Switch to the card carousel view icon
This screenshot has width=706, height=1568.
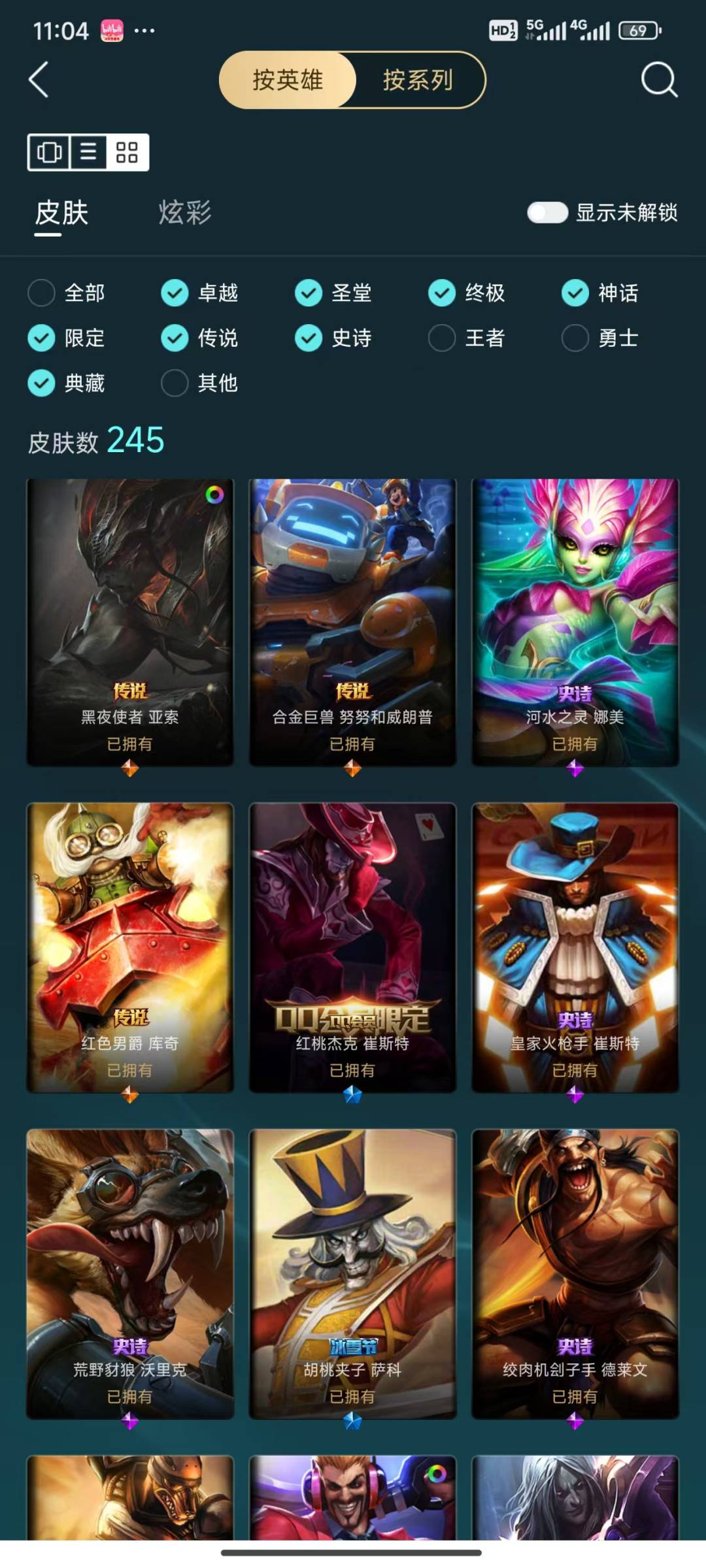[49, 152]
